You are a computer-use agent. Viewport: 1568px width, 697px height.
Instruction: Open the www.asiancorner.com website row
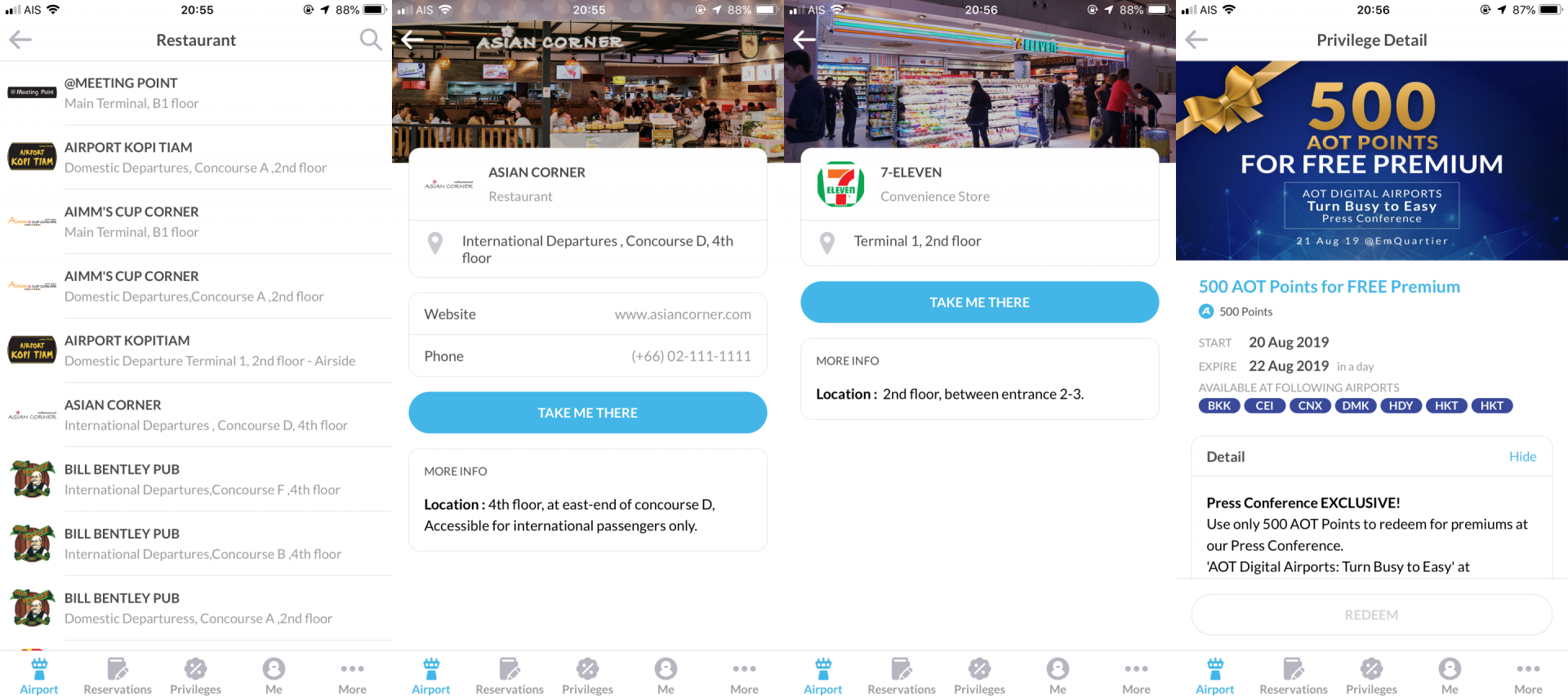tap(587, 315)
